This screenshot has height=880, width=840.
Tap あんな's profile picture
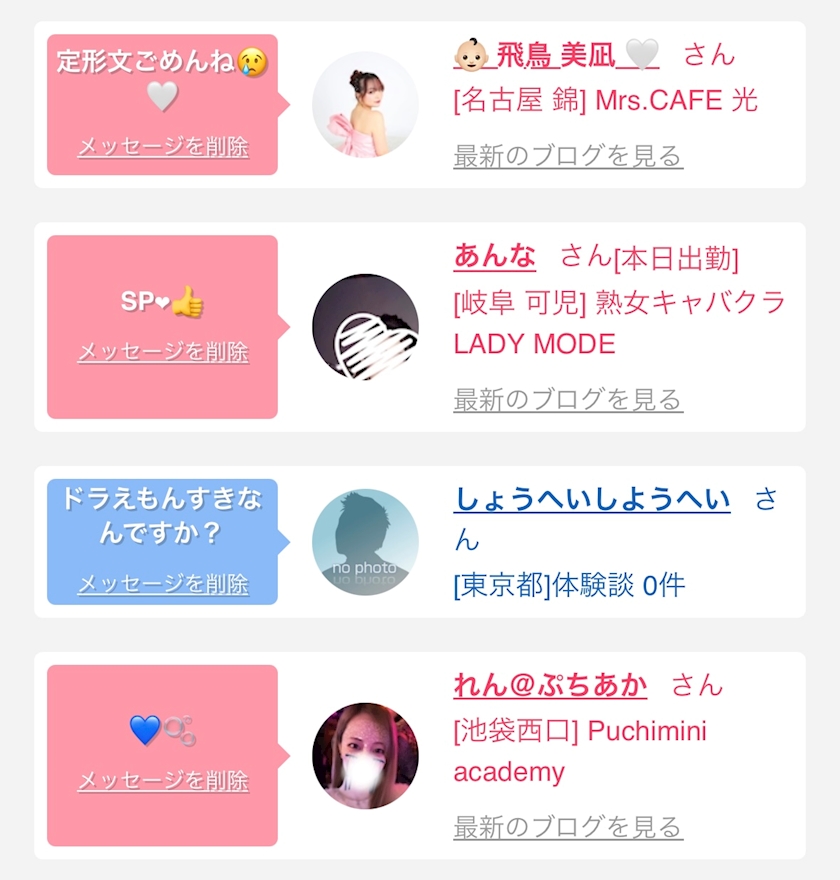(x=365, y=327)
